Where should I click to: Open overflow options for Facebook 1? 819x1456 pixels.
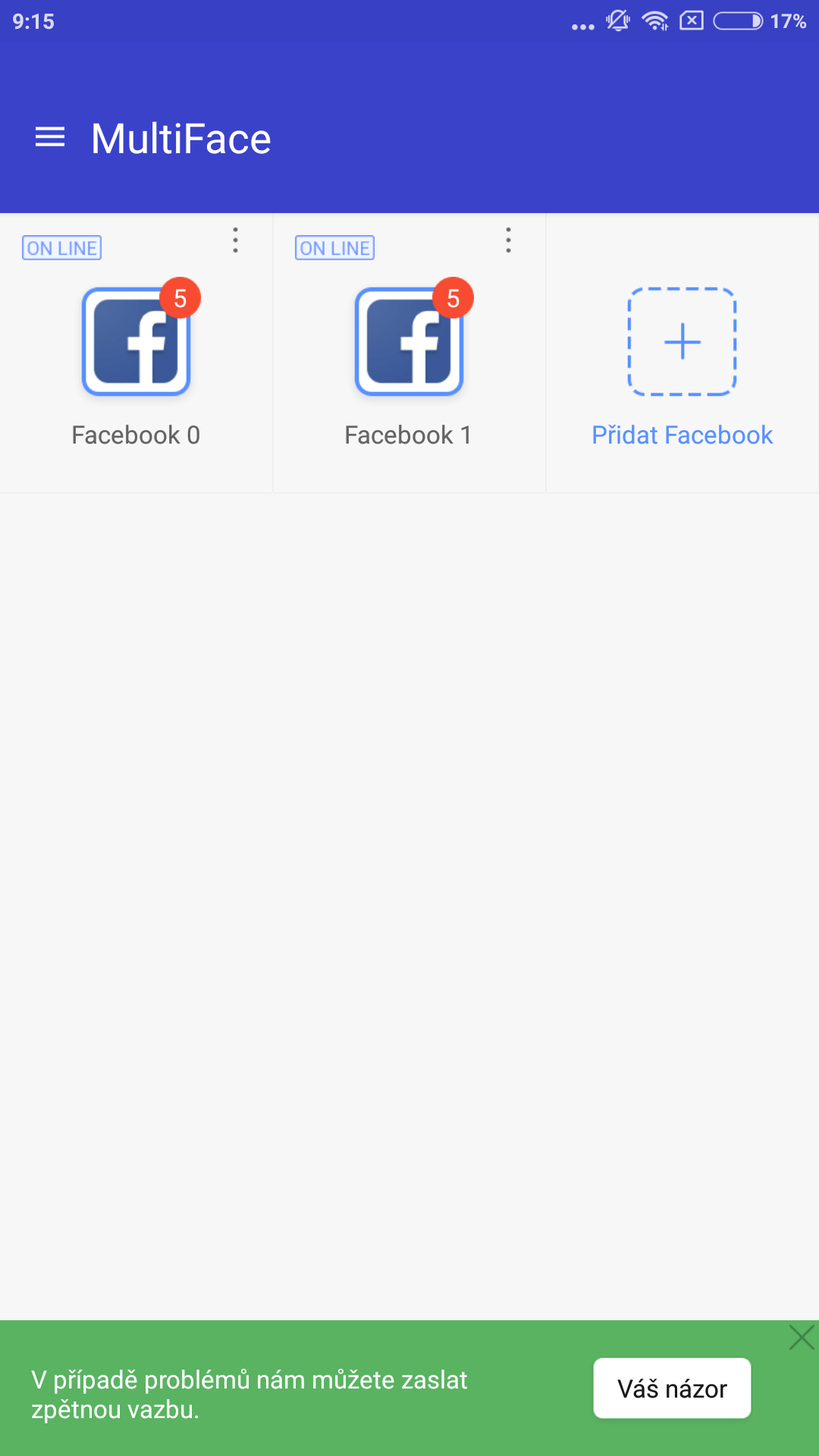(509, 240)
